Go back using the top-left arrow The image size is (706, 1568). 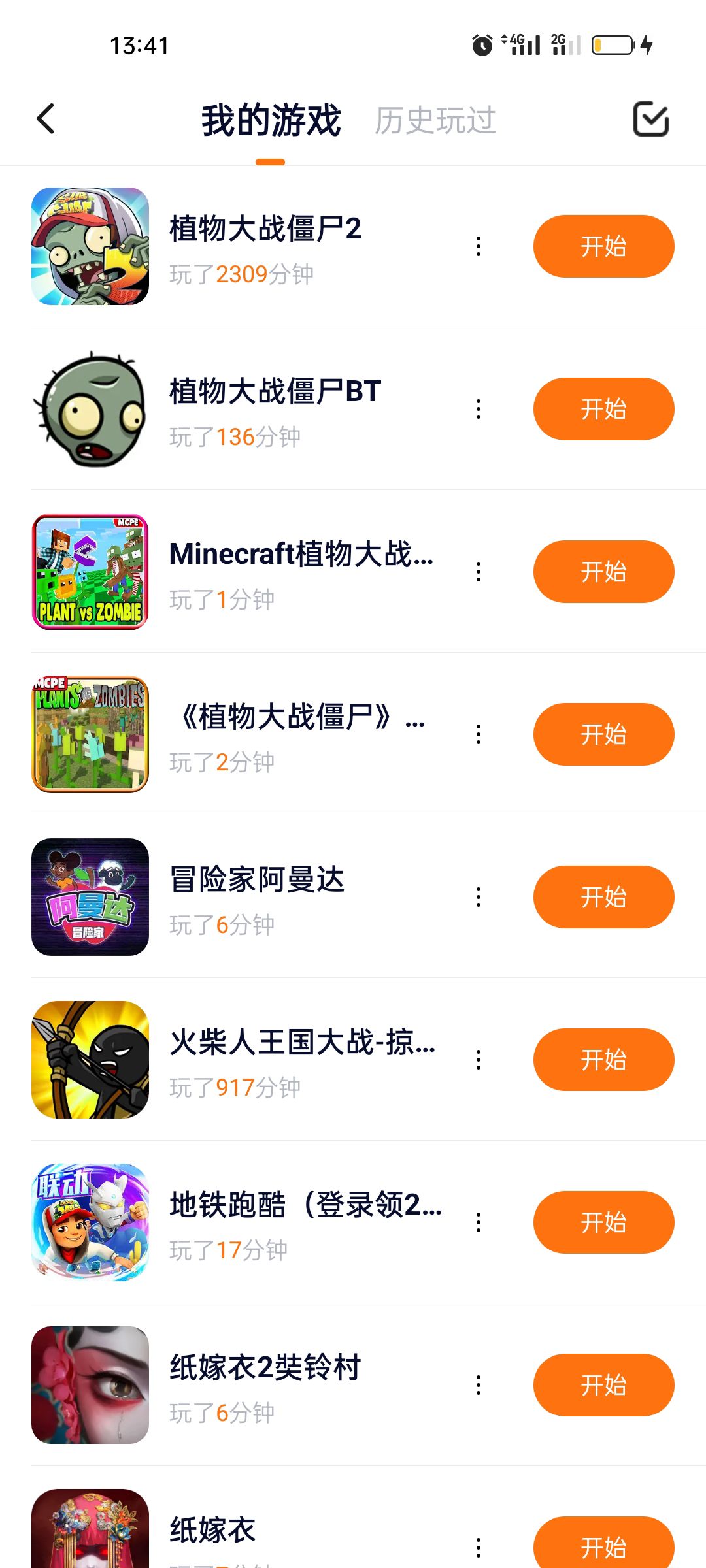click(46, 119)
